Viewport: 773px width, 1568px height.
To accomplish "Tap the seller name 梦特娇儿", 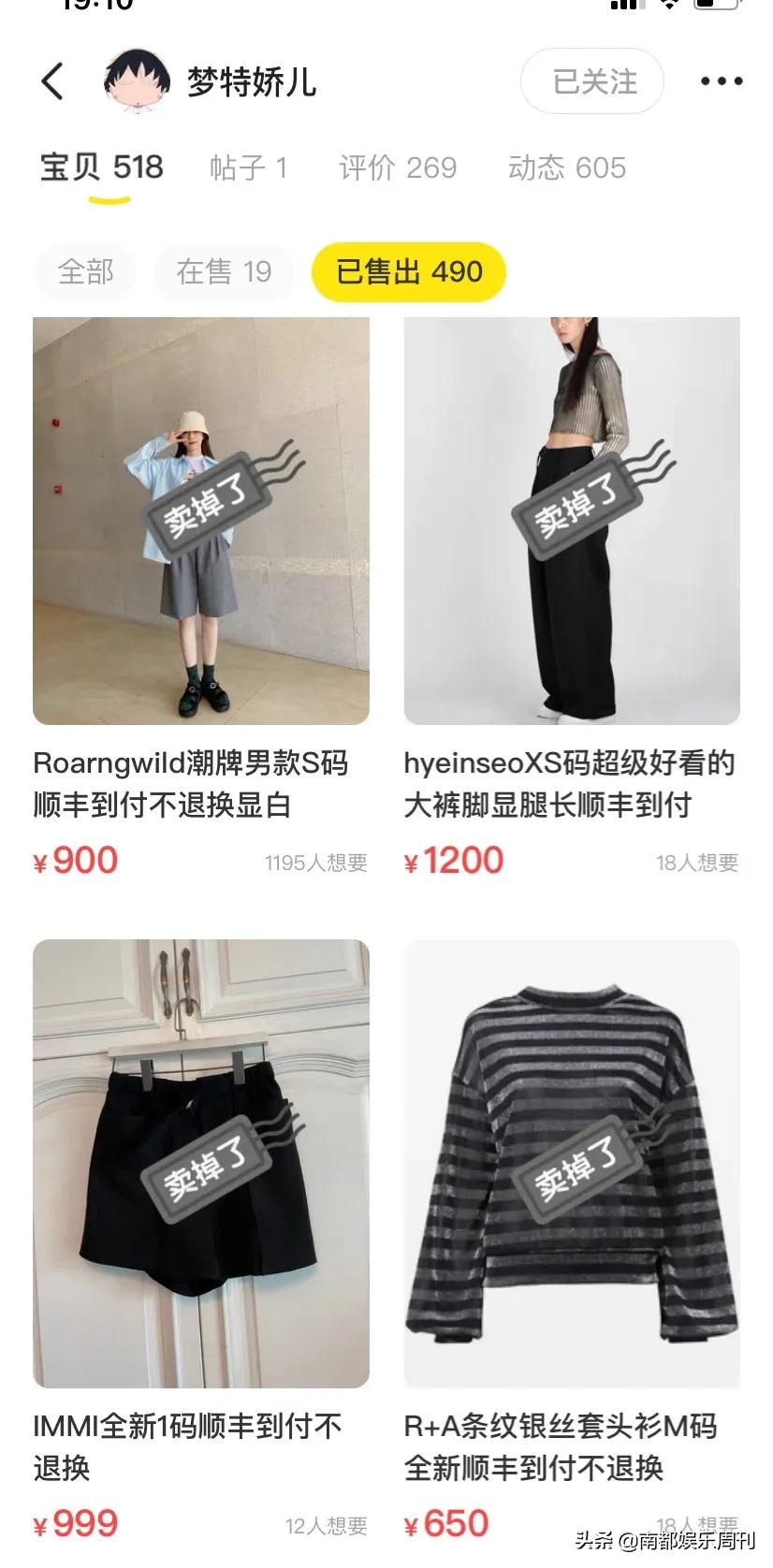I will pos(251,80).
